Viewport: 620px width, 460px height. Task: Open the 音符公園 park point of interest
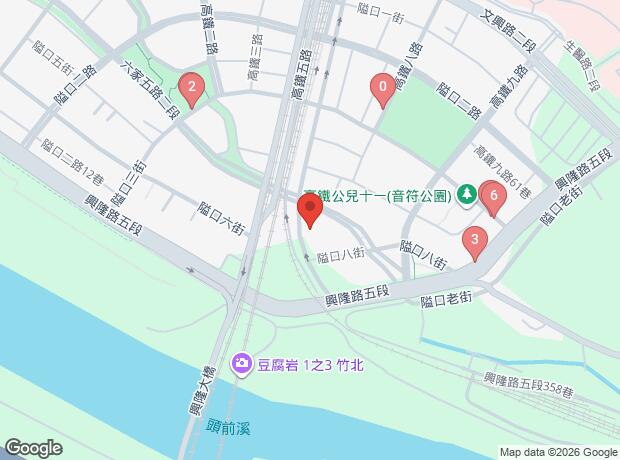click(x=466, y=193)
